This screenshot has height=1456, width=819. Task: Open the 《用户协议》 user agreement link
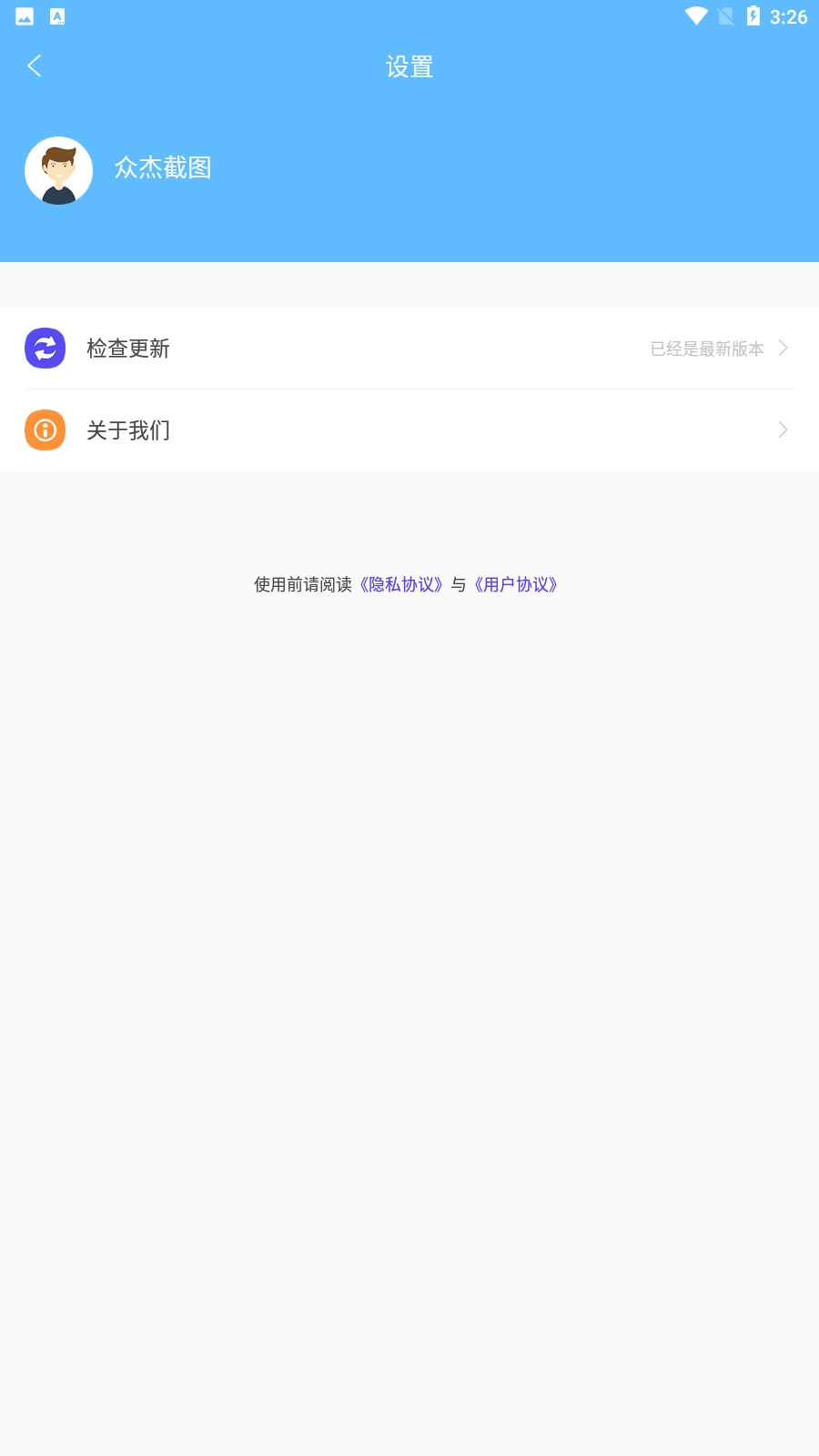516,584
